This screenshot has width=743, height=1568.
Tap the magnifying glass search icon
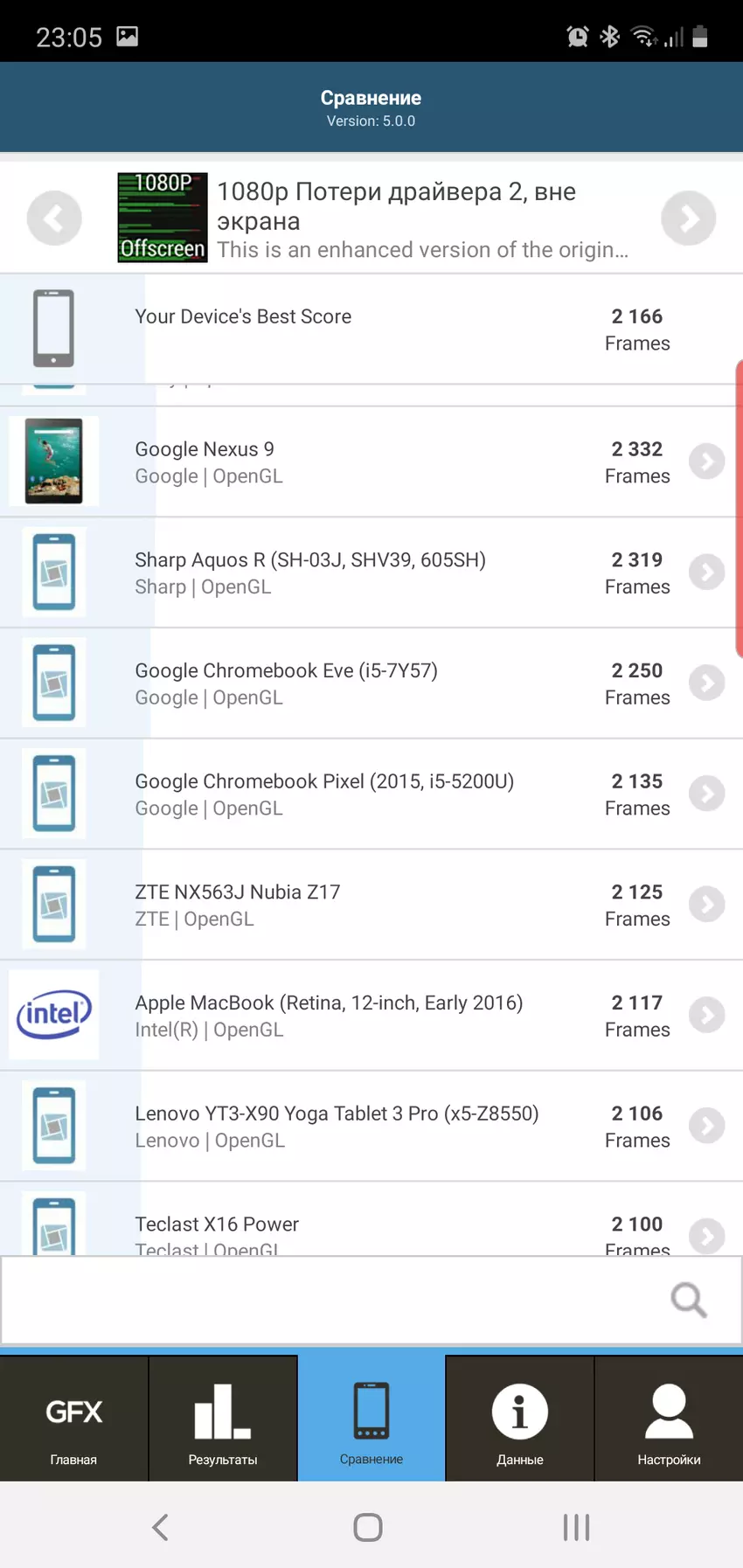pos(688,1301)
